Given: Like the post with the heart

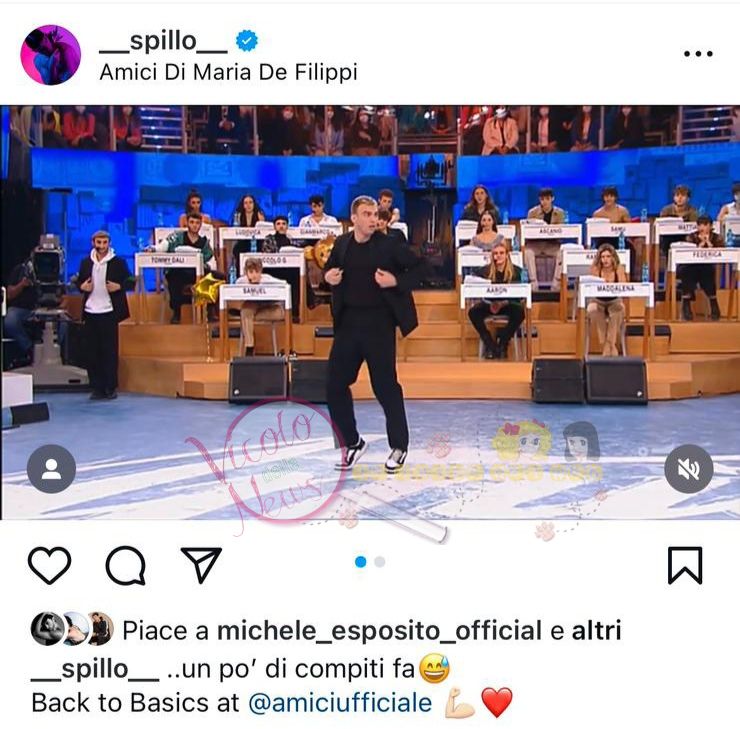Looking at the screenshot, I should click(x=49, y=566).
